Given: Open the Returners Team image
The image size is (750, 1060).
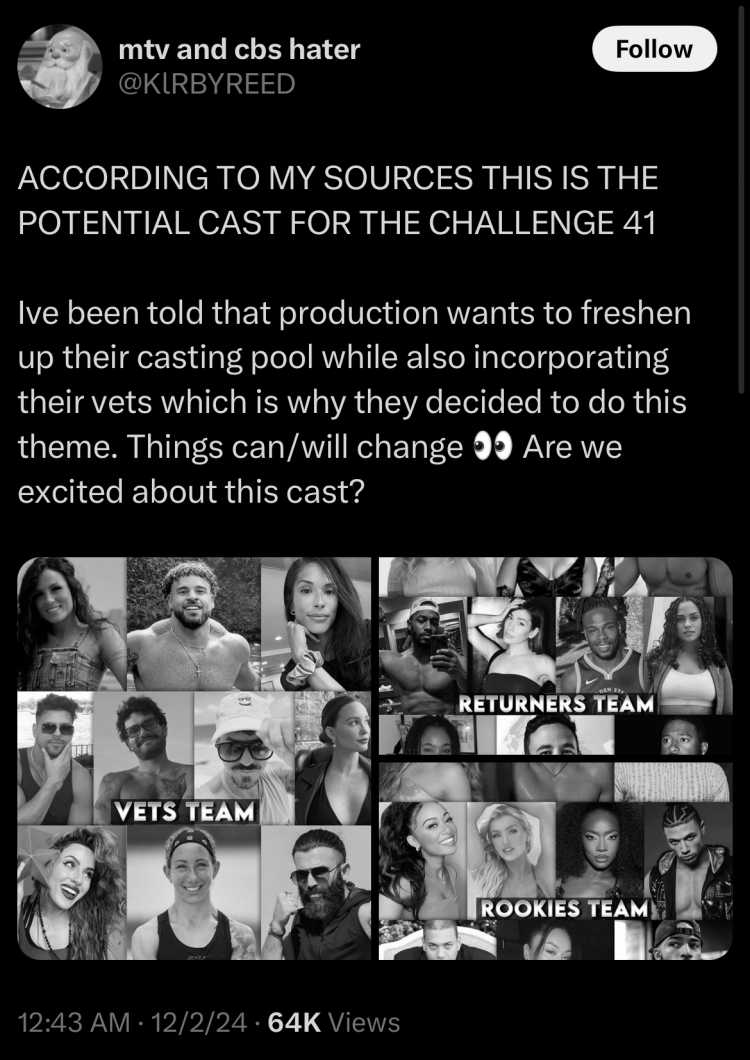Looking at the screenshot, I should click(x=555, y=655).
